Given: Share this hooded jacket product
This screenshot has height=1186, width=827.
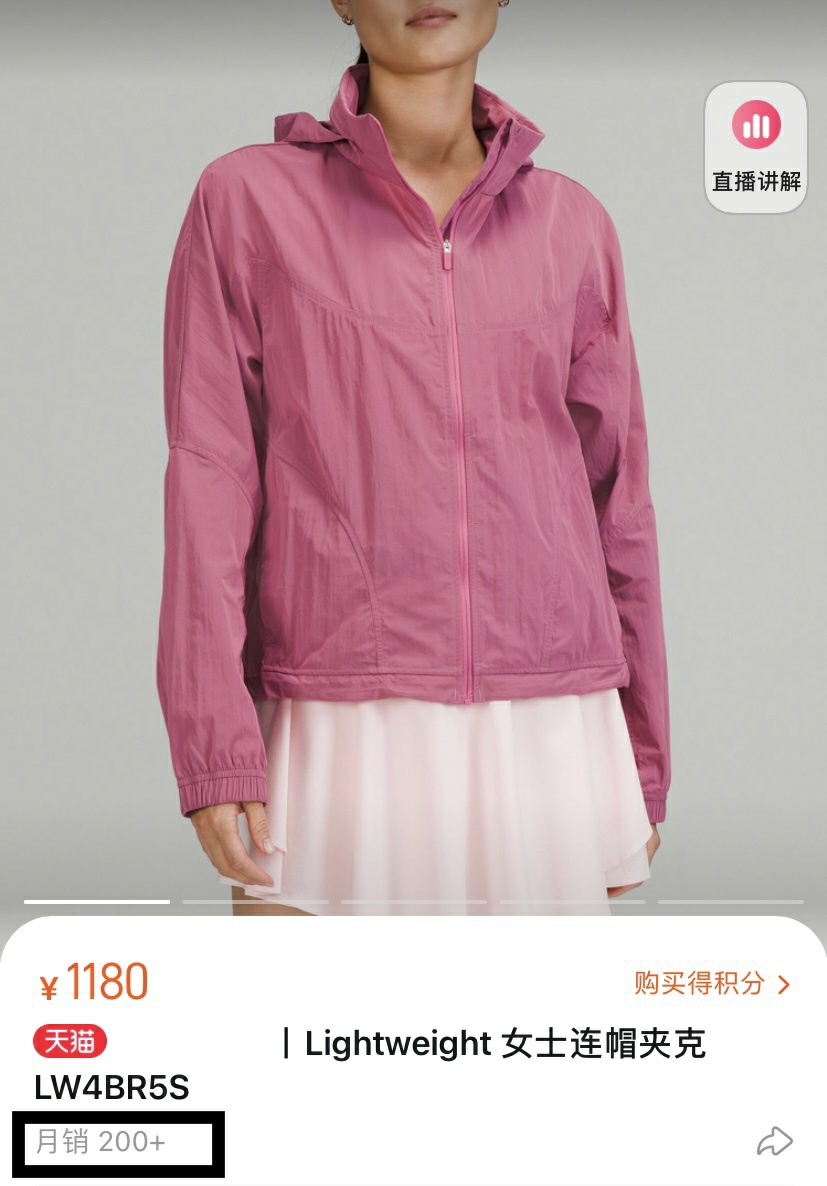Looking at the screenshot, I should pyautogui.click(x=774, y=1142).
